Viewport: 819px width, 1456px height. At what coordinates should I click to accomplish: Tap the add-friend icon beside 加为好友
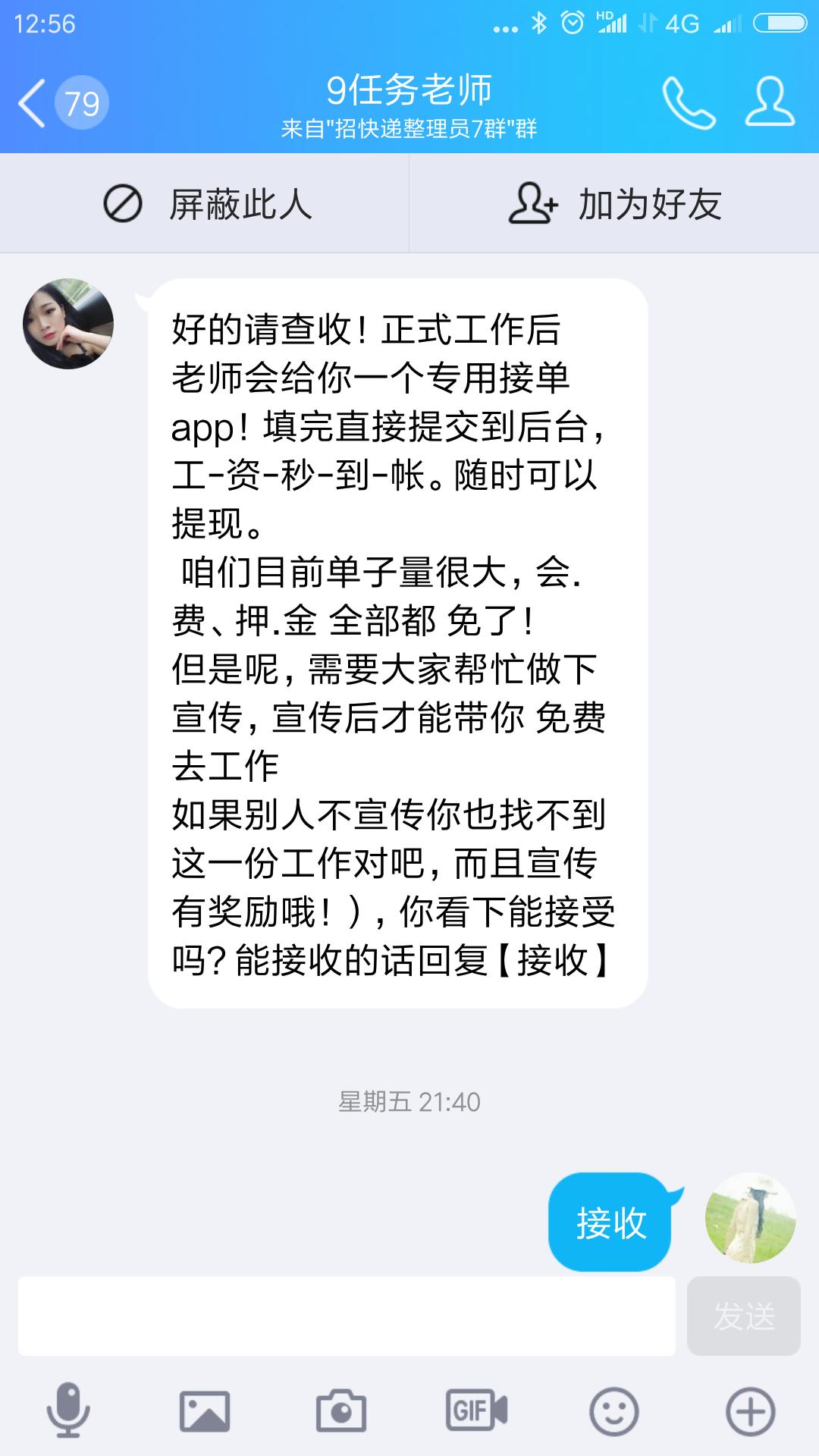535,203
